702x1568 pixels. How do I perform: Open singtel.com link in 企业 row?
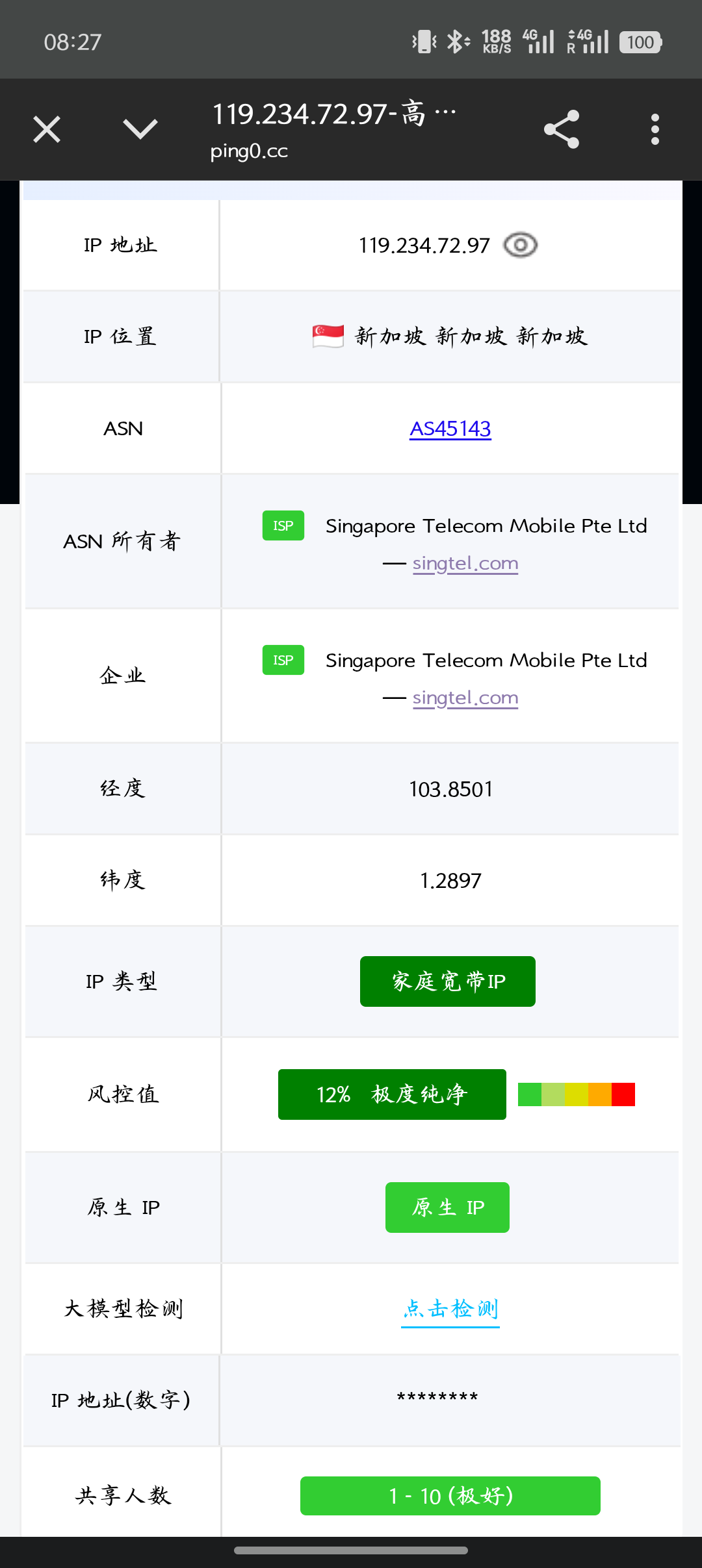point(465,698)
